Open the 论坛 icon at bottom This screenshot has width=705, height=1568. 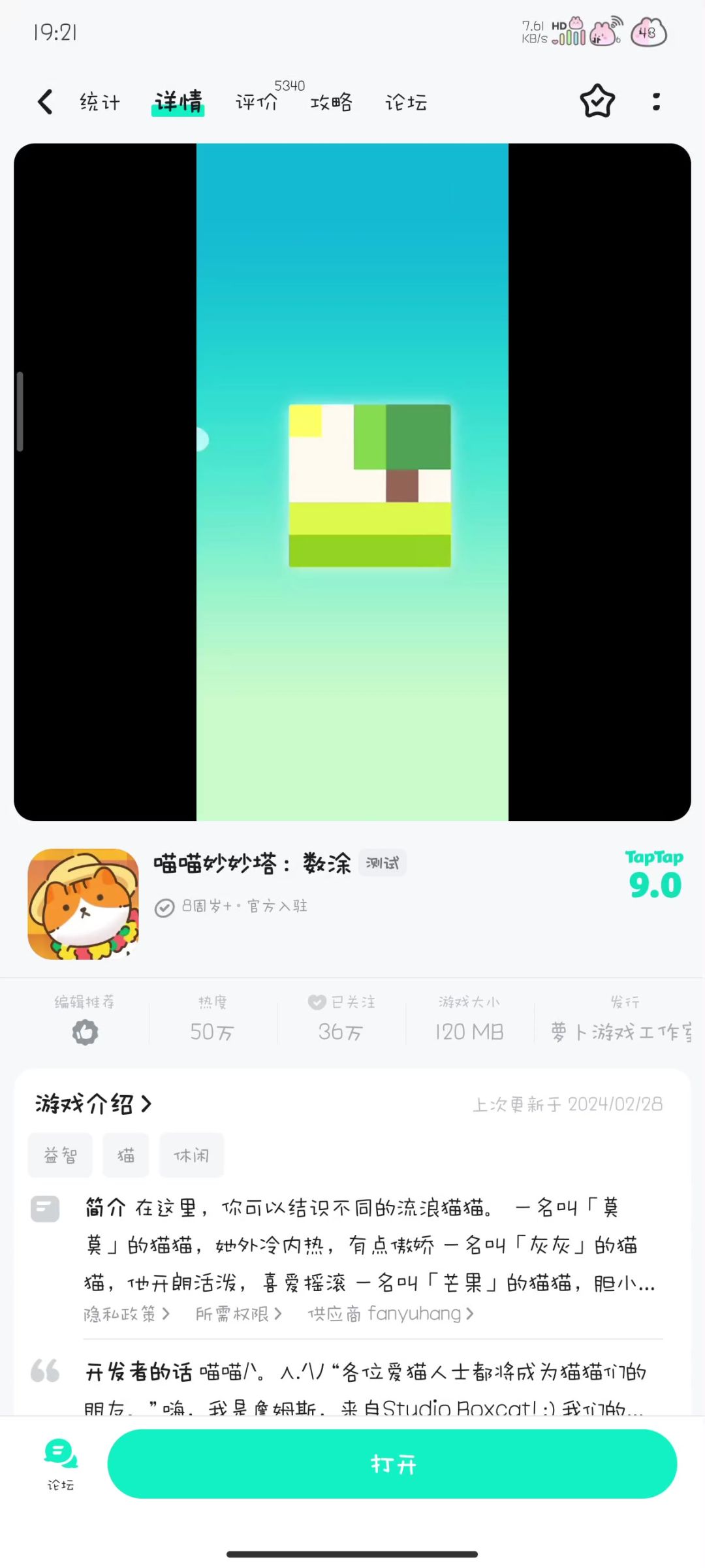[61, 1462]
